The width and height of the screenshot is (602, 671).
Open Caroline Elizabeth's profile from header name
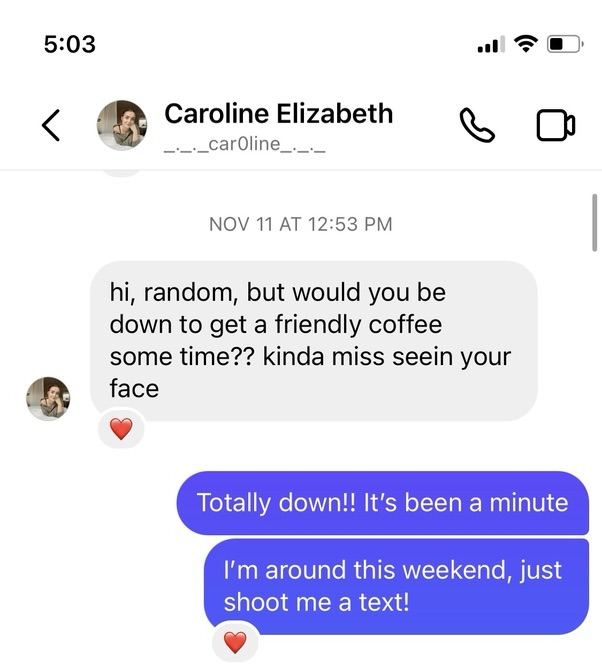coord(278,114)
